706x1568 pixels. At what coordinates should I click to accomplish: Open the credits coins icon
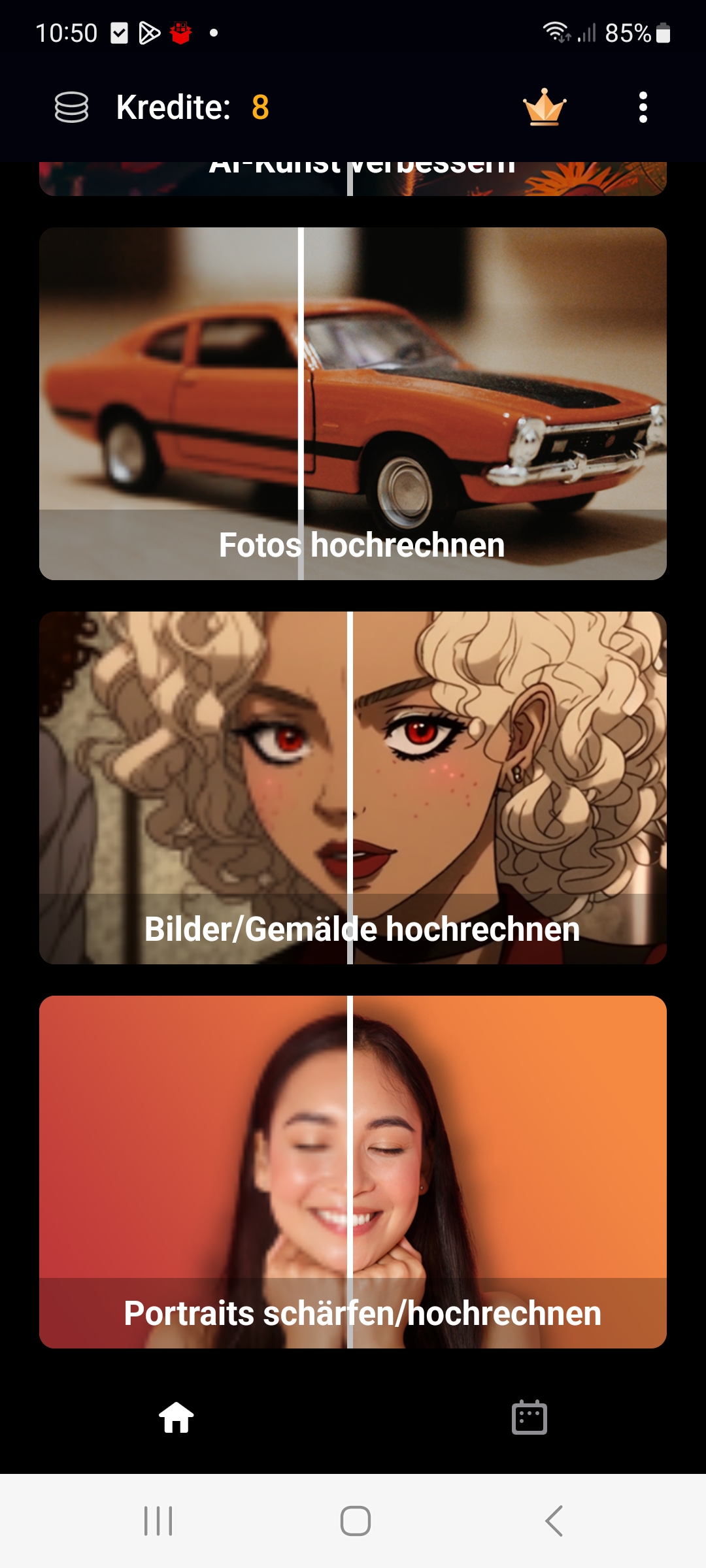(71, 107)
